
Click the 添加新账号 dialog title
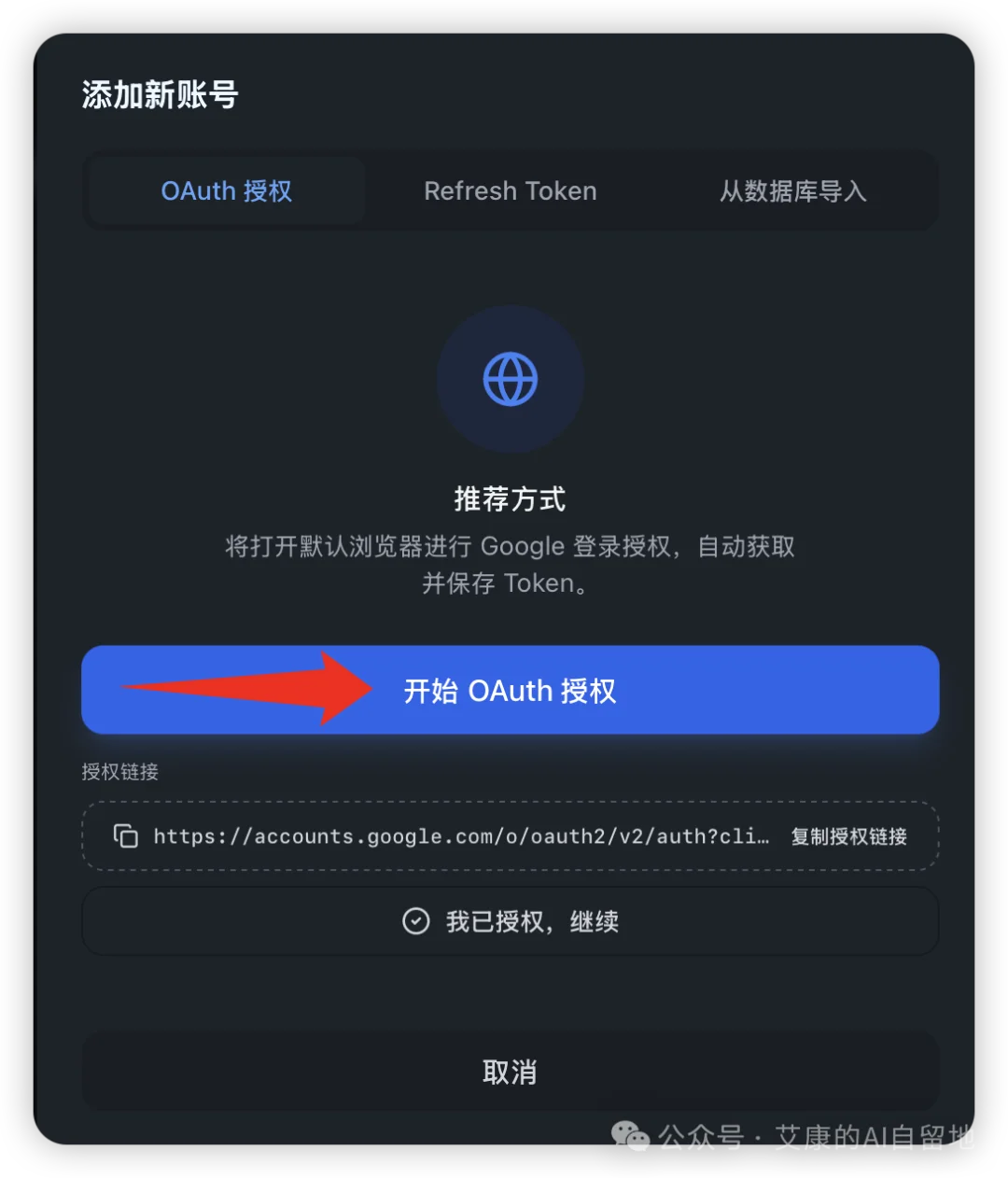click(x=159, y=94)
